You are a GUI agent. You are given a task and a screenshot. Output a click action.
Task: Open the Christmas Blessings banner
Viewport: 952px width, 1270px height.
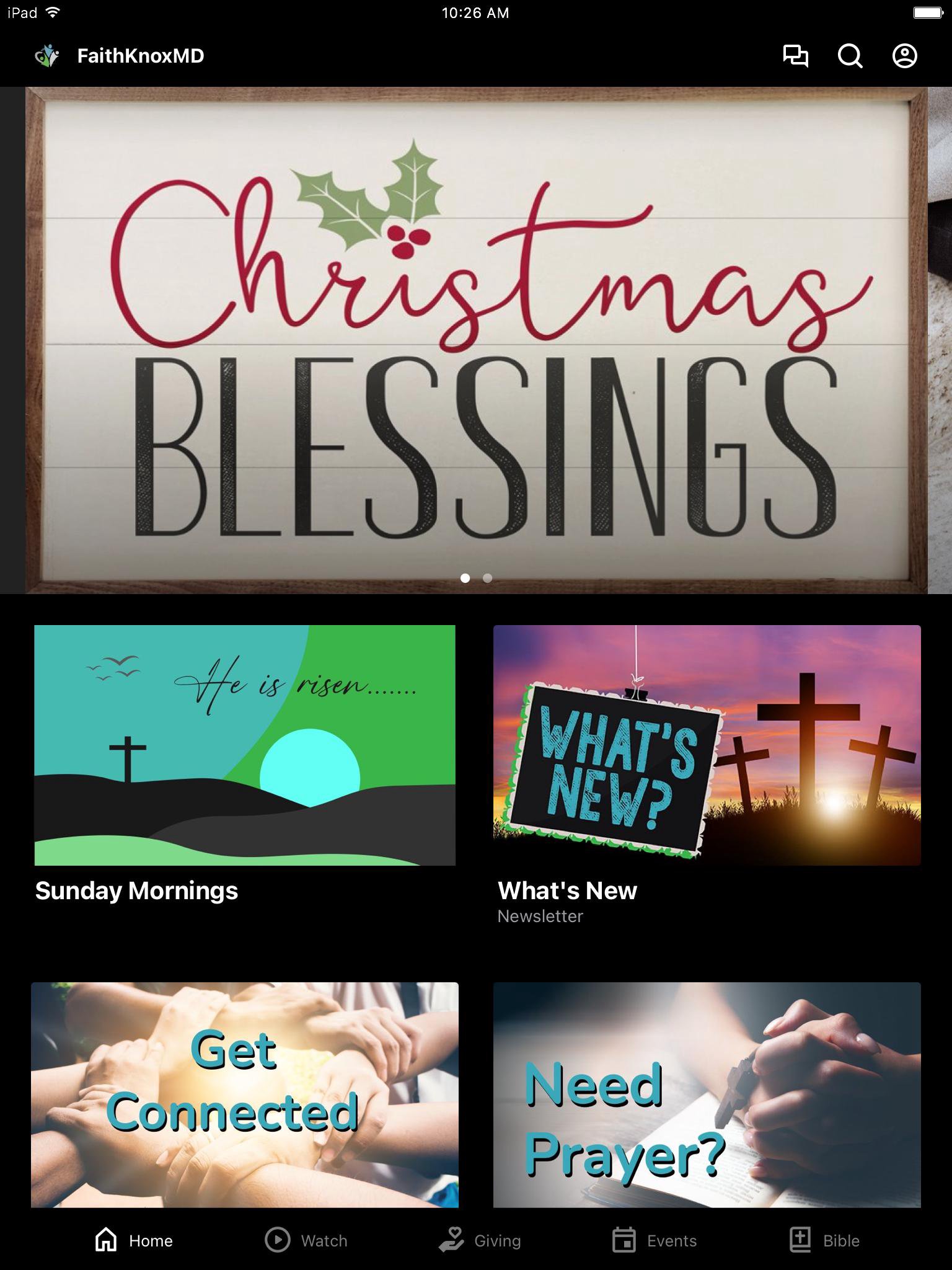[x=476, y=340]
